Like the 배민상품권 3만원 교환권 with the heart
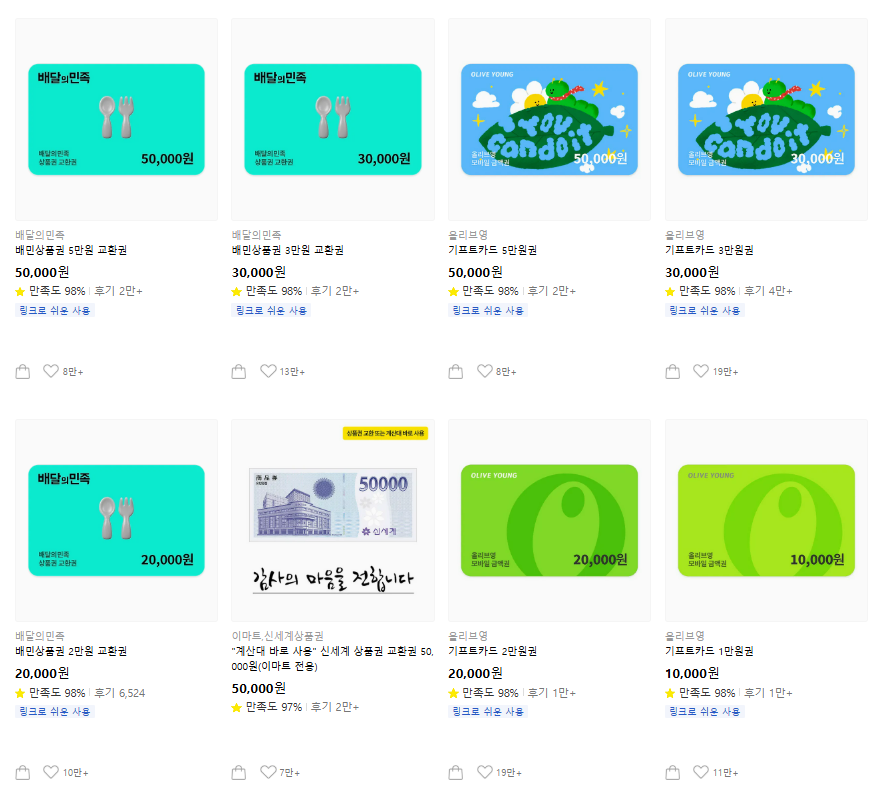 point(268,371)
